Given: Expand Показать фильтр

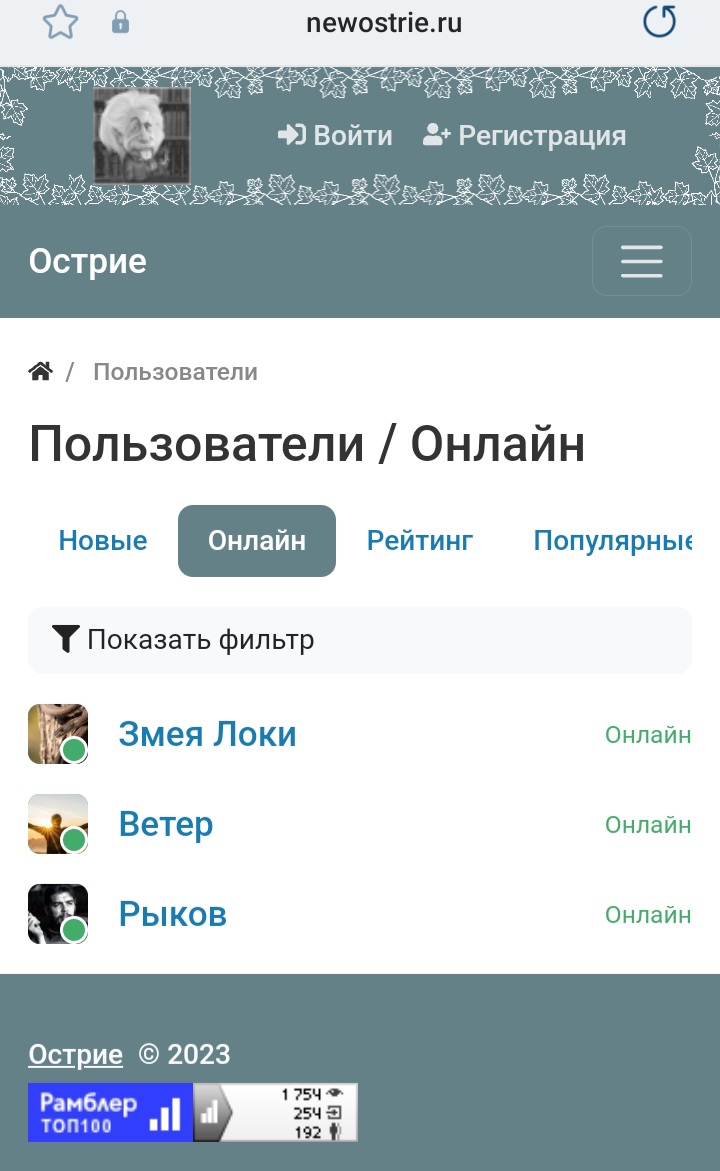Looking at the screenshot, I should (x=360, y=640).
